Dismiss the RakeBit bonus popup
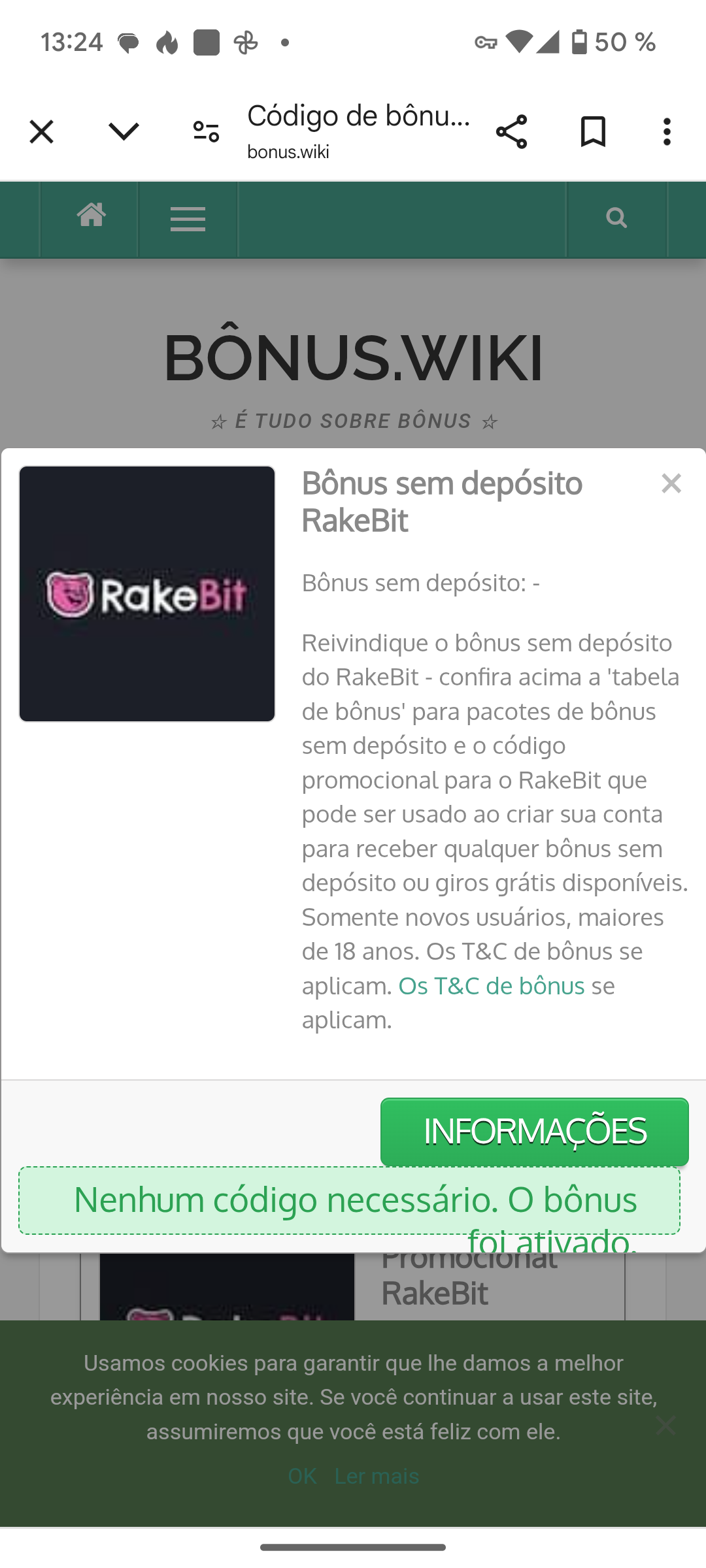 coord(671,483)
